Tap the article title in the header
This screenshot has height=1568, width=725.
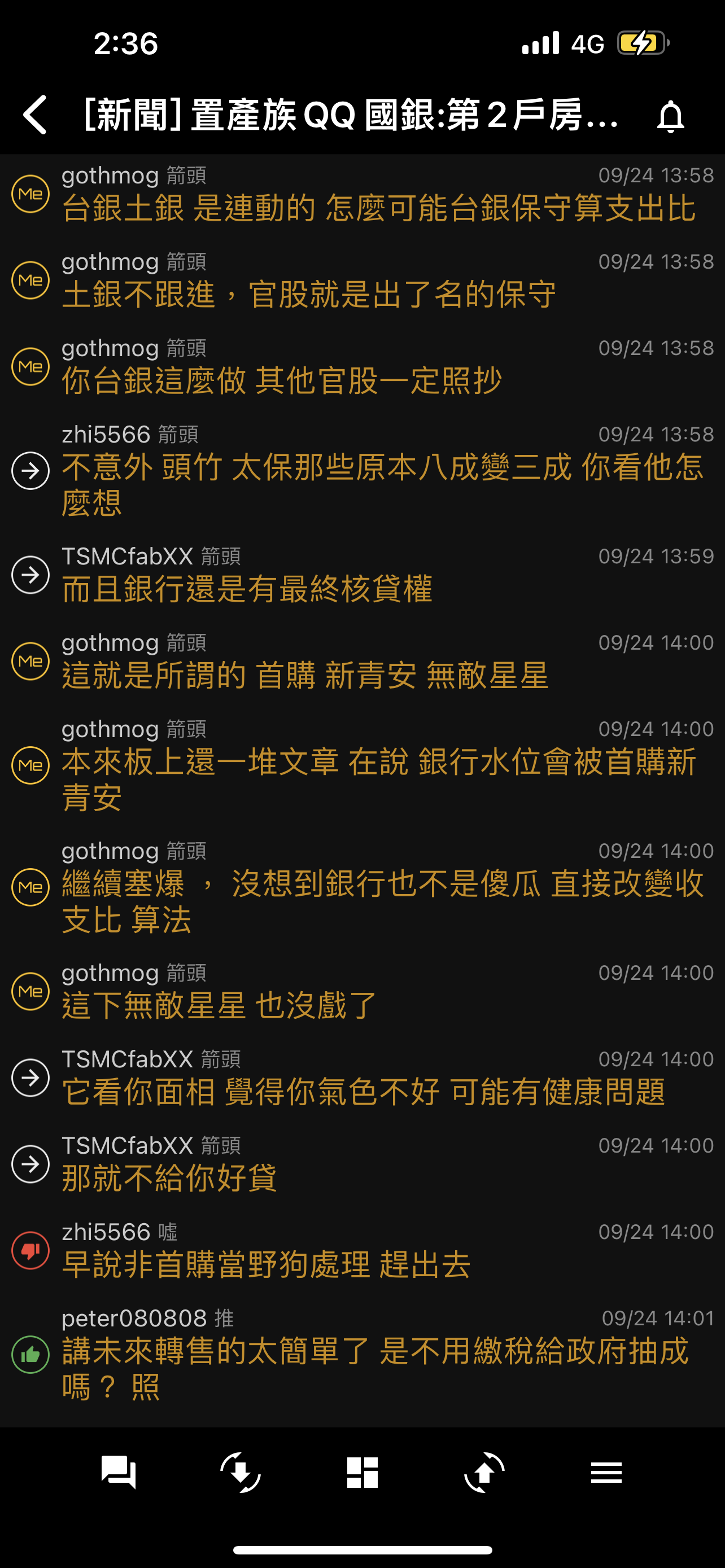[351, 115]
